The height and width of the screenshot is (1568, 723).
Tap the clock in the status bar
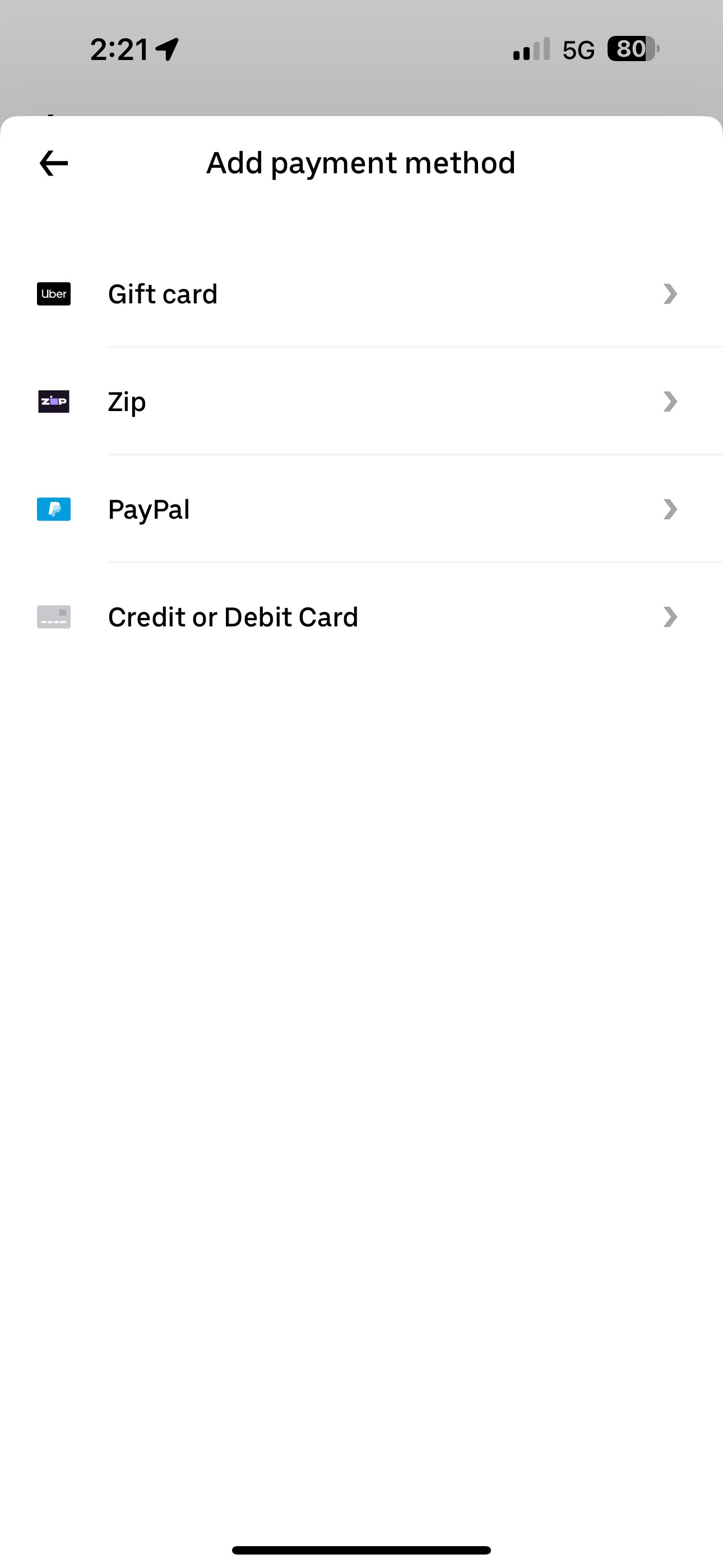click(x=119, y=49)
